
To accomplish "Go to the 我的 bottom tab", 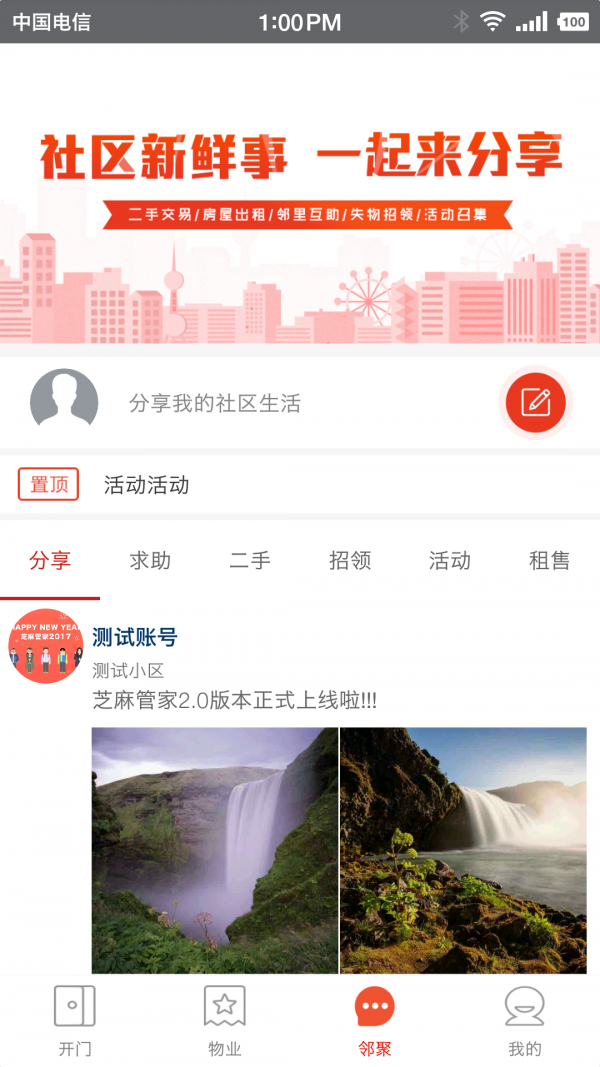I will (524, 1021).
